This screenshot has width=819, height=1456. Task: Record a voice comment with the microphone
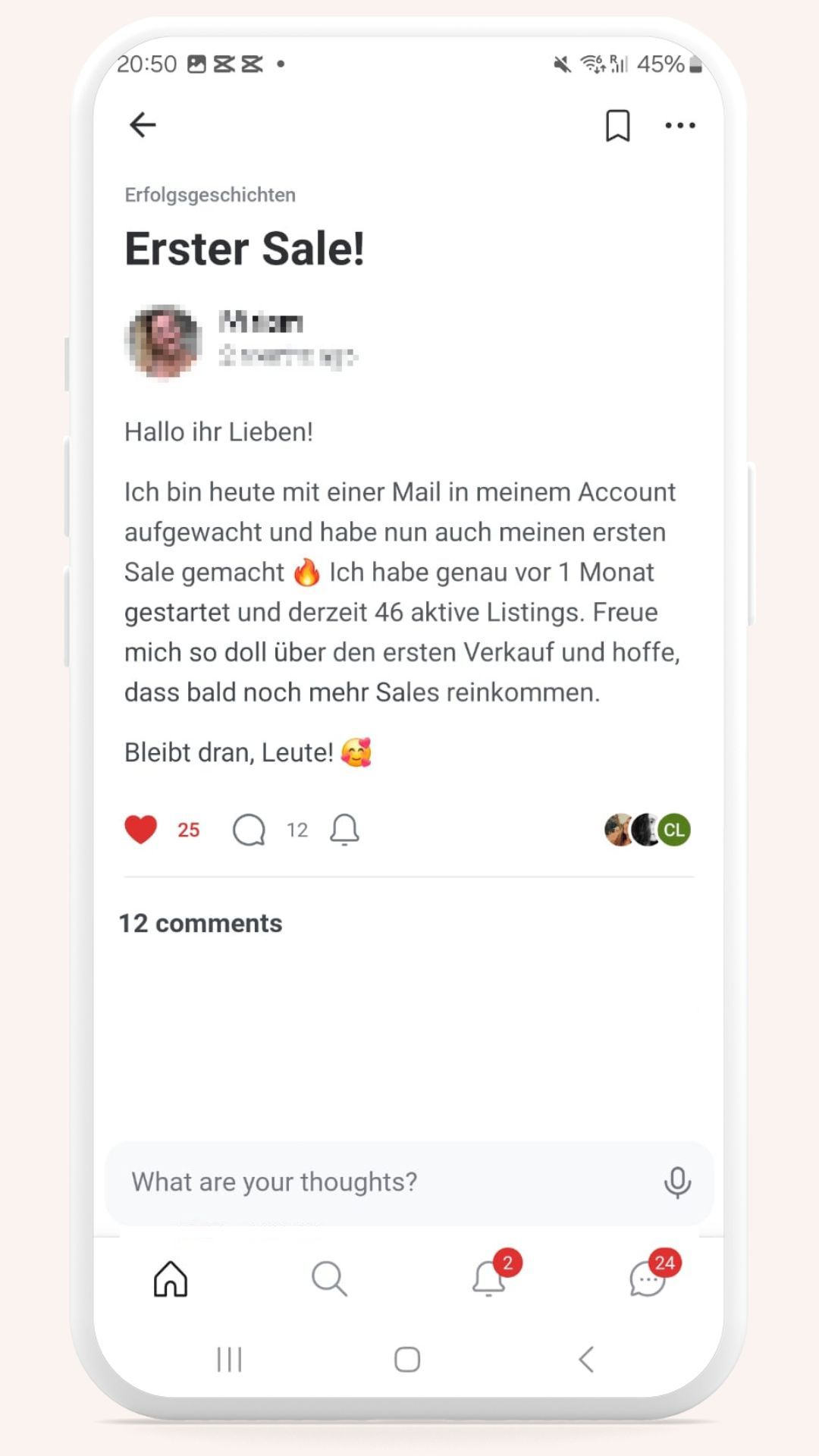click(x=677, y=1182)
